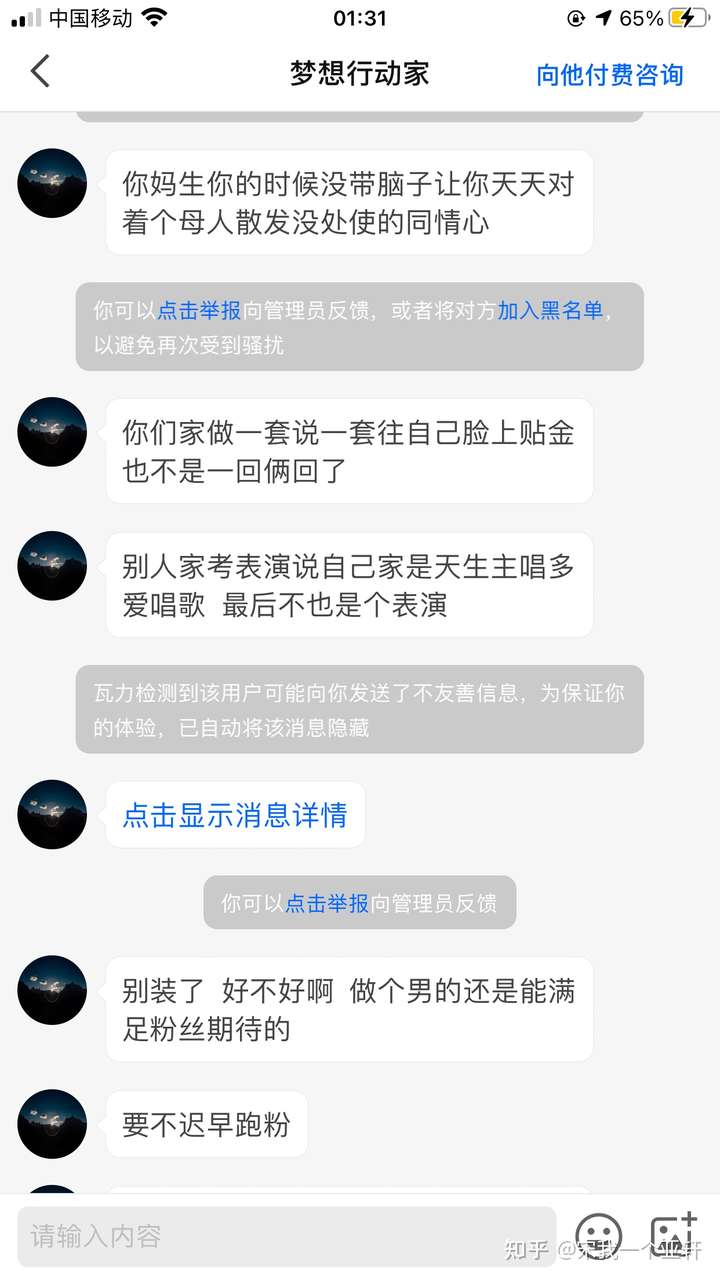
Task: Tap 点击举报 in the harassment warning notice
Action: (x=199, y=310)
